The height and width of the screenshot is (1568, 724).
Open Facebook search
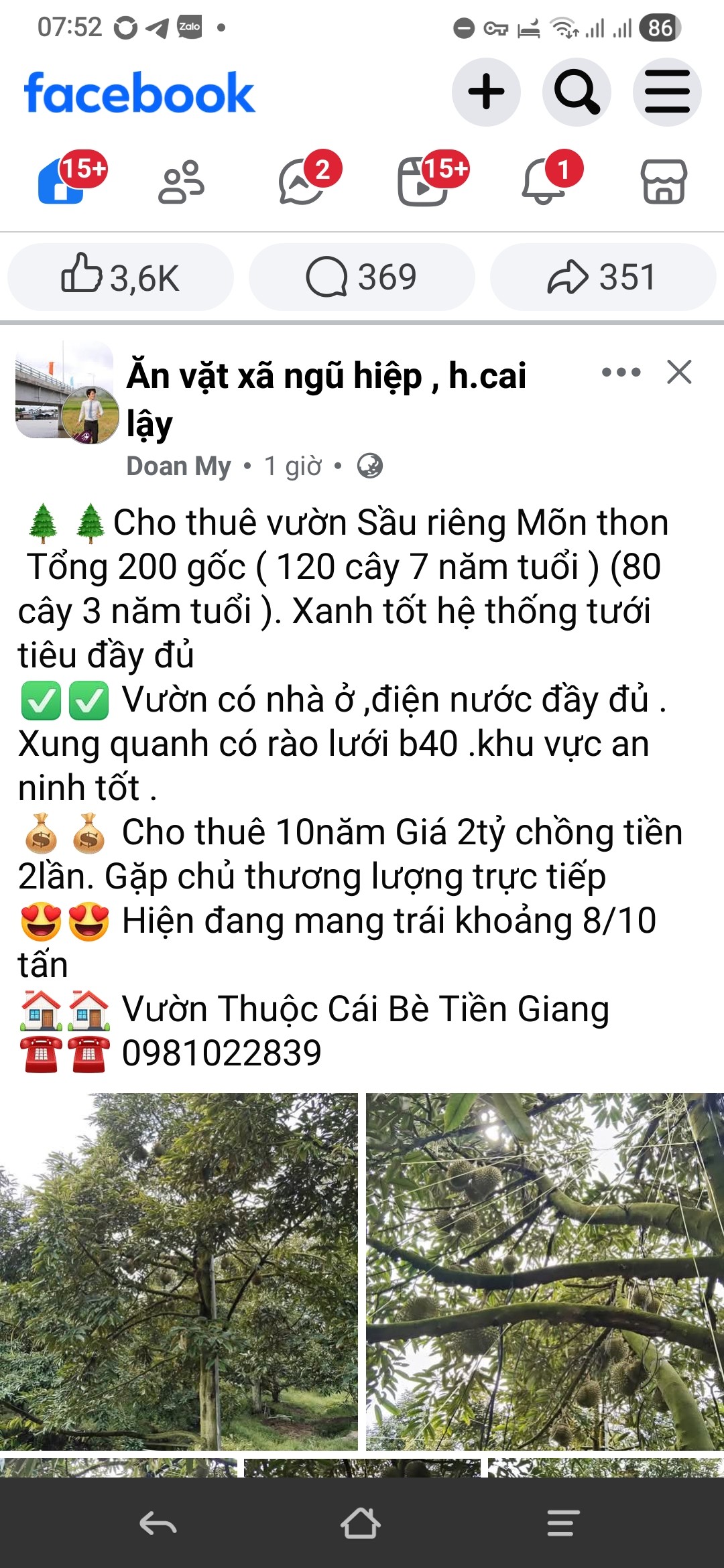coord(577,92)
